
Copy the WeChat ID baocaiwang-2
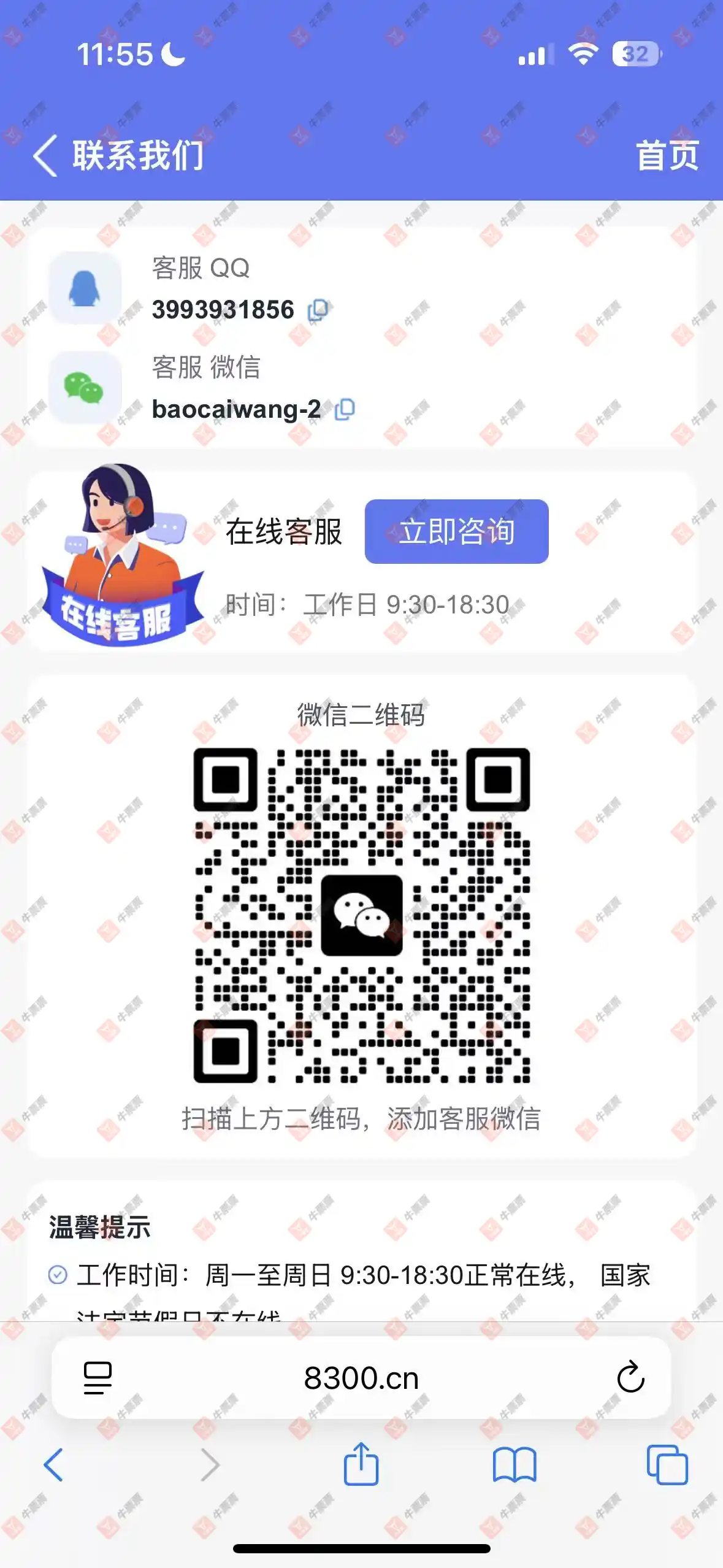(x=345, y=409)
